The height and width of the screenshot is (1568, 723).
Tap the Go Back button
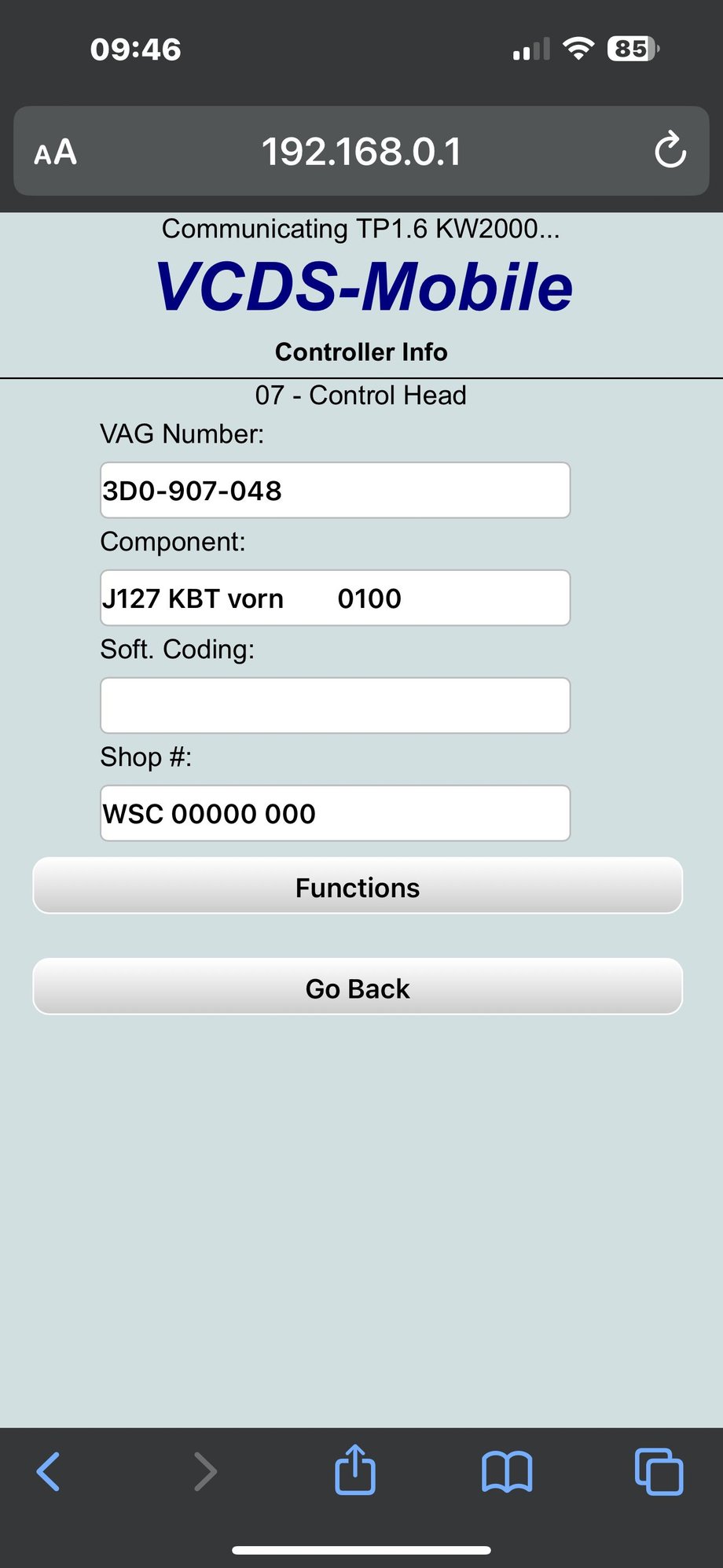(358, 987)
